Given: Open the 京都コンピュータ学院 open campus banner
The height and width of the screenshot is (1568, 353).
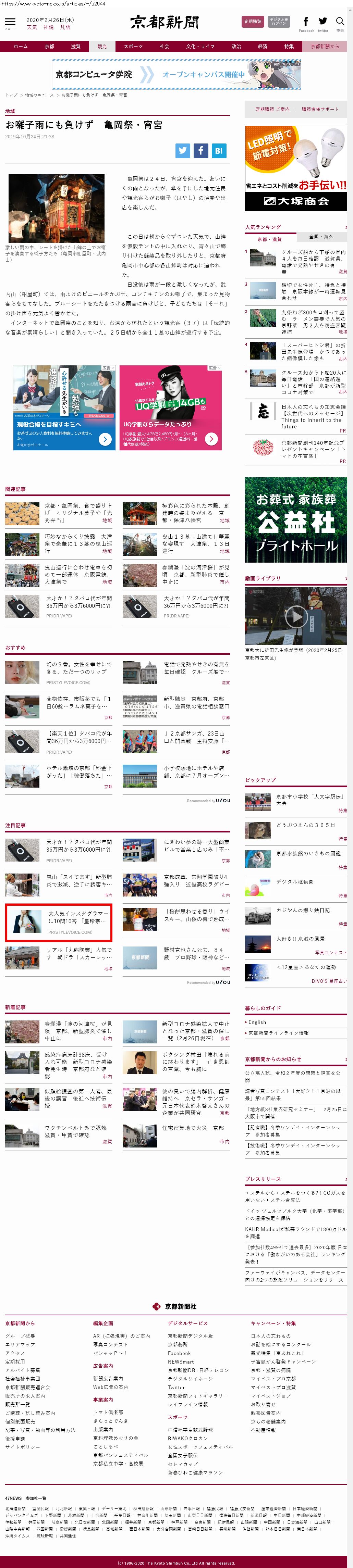Looking at the screenshot, I should [x=176, y=74].
